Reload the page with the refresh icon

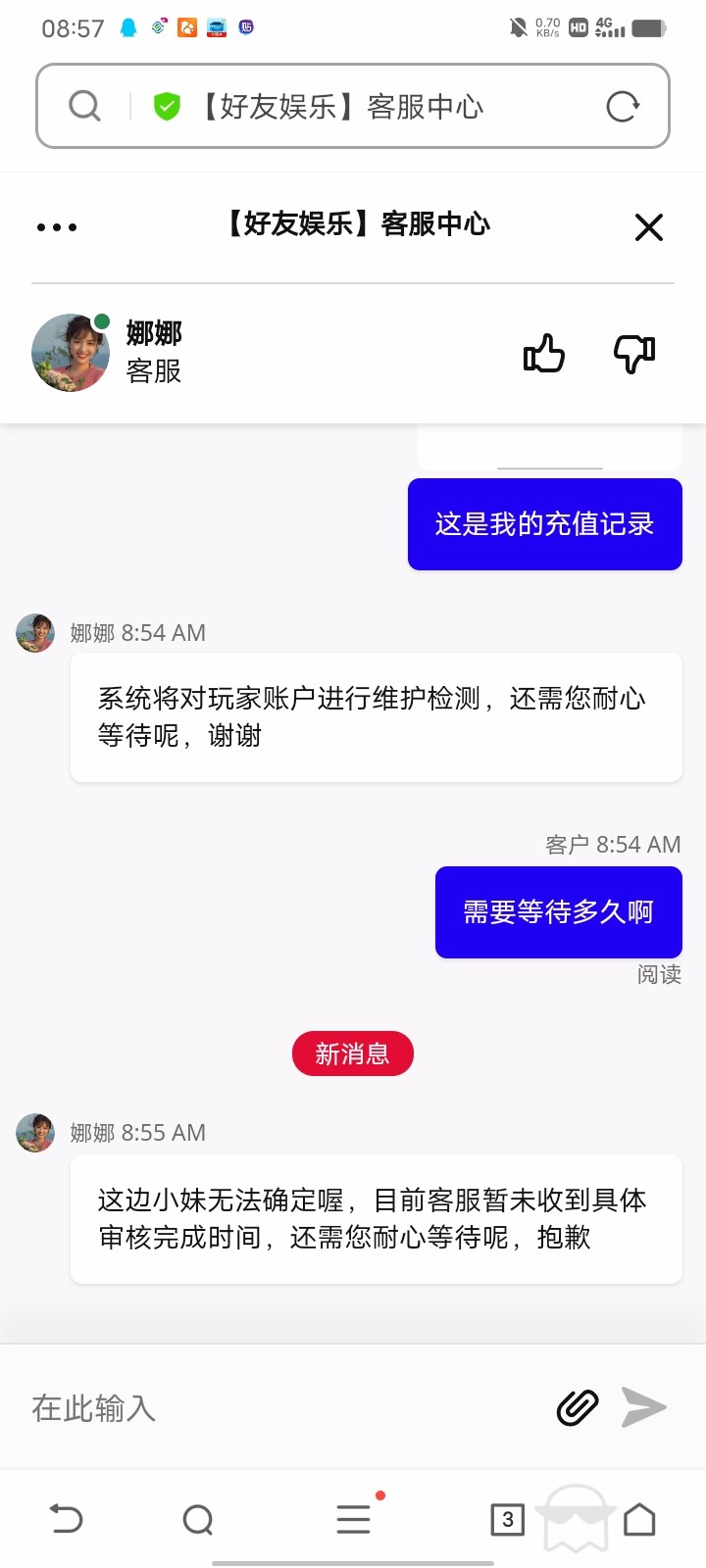tap(623, 106)
